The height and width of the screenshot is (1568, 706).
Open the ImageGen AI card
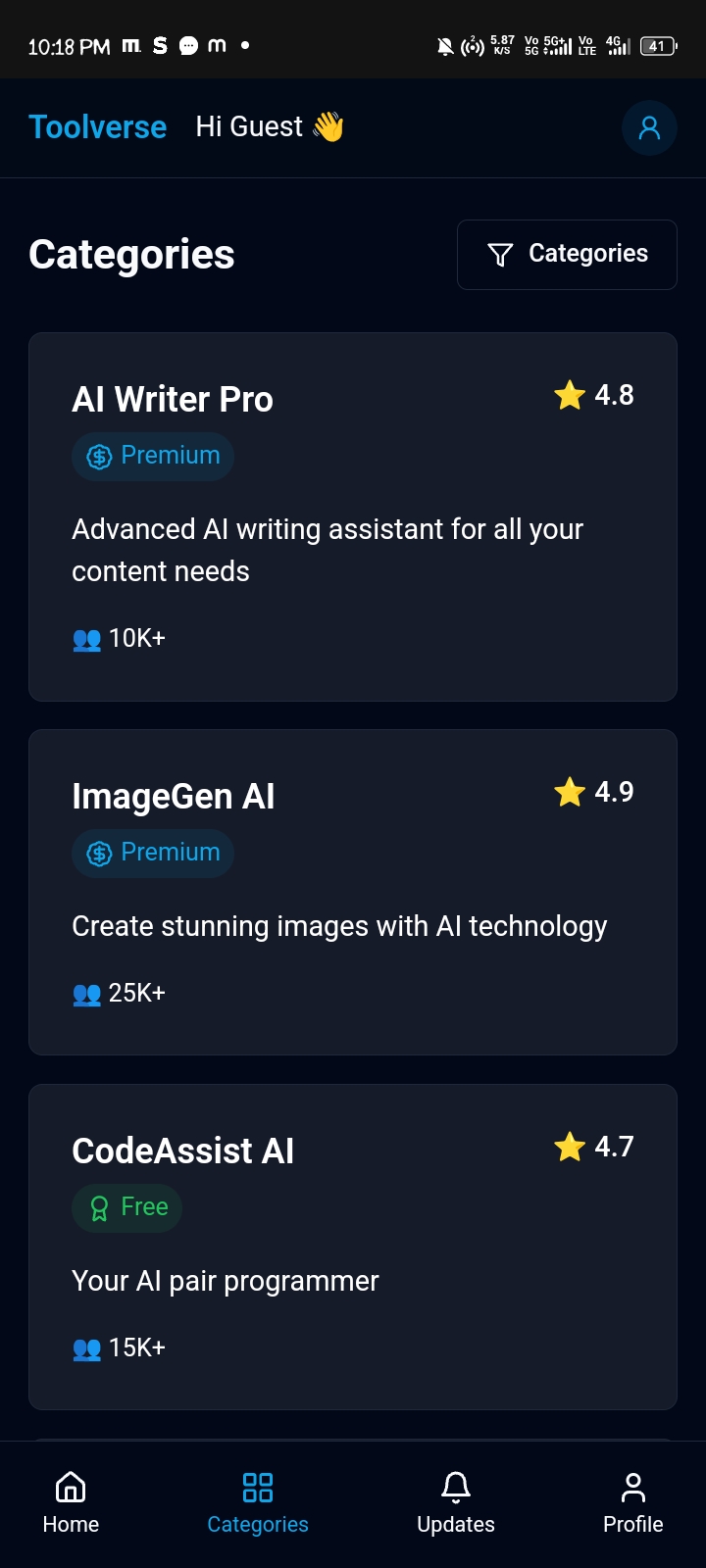click(x=353, y=892)
